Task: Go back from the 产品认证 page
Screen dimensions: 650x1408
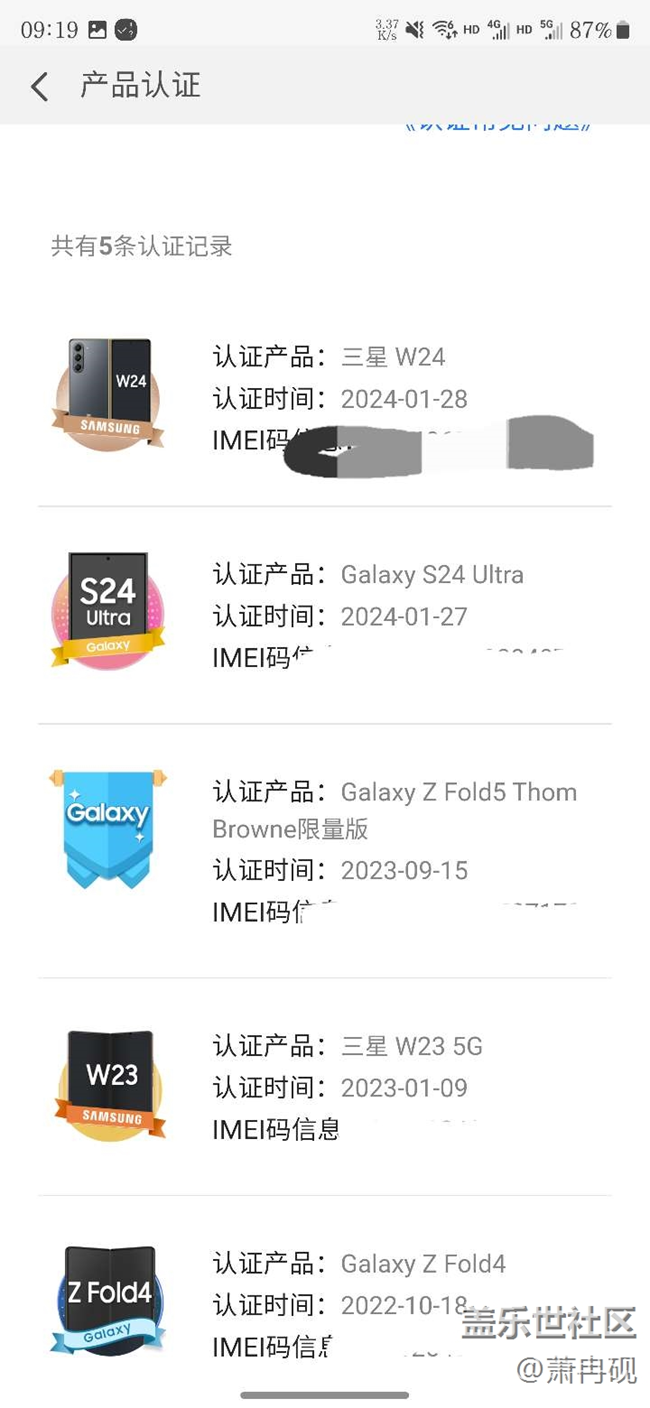Action: [39, 87]
